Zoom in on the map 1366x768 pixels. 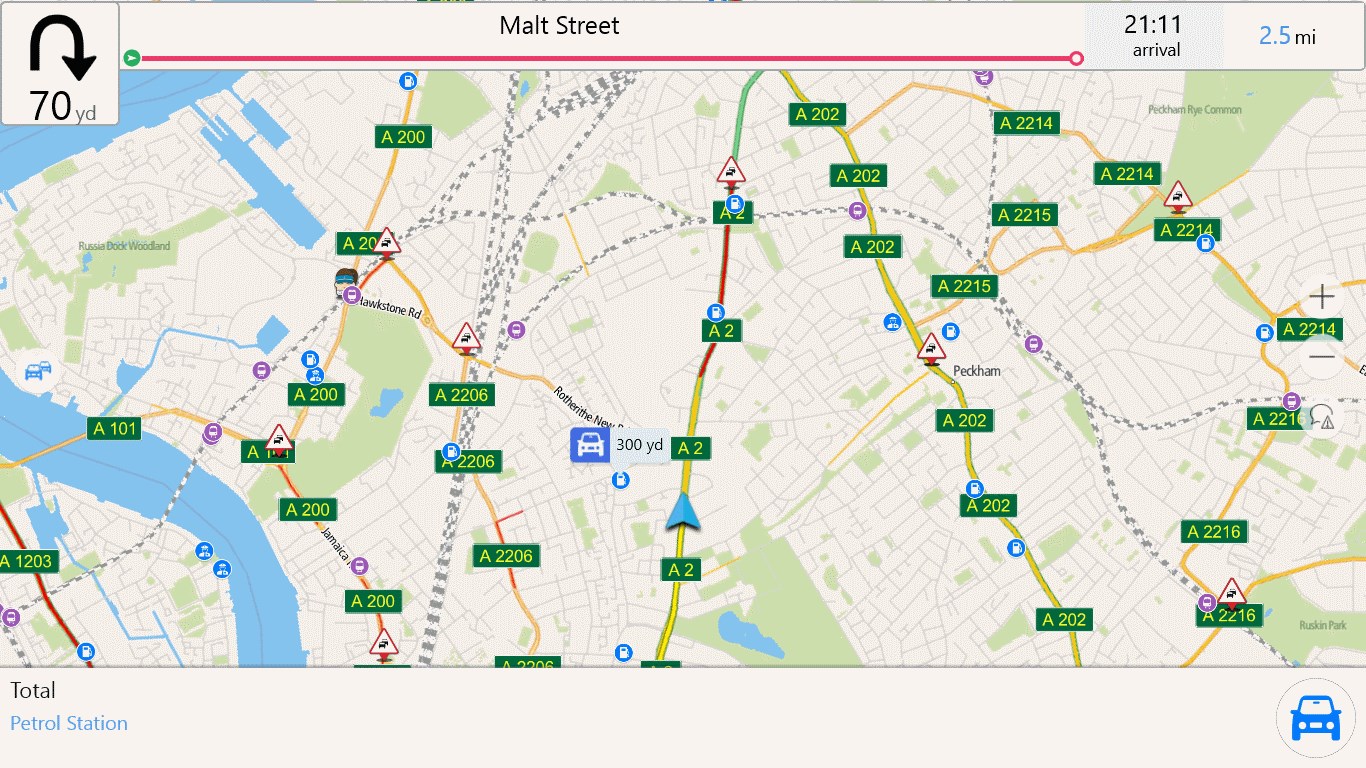pyautogui.click(x=1322, y=297)
